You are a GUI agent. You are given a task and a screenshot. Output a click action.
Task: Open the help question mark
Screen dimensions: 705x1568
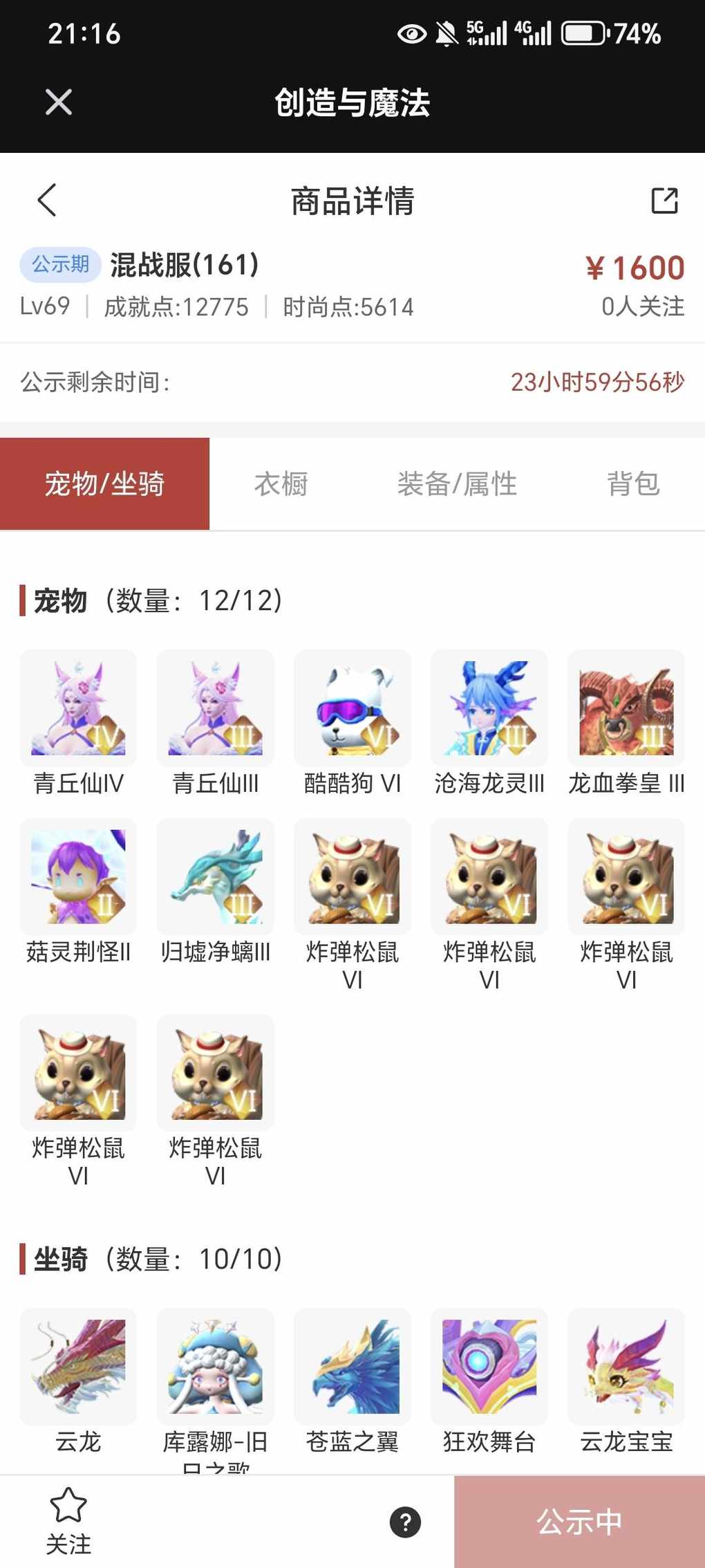pyautogui.click(x=406, y=1522)
